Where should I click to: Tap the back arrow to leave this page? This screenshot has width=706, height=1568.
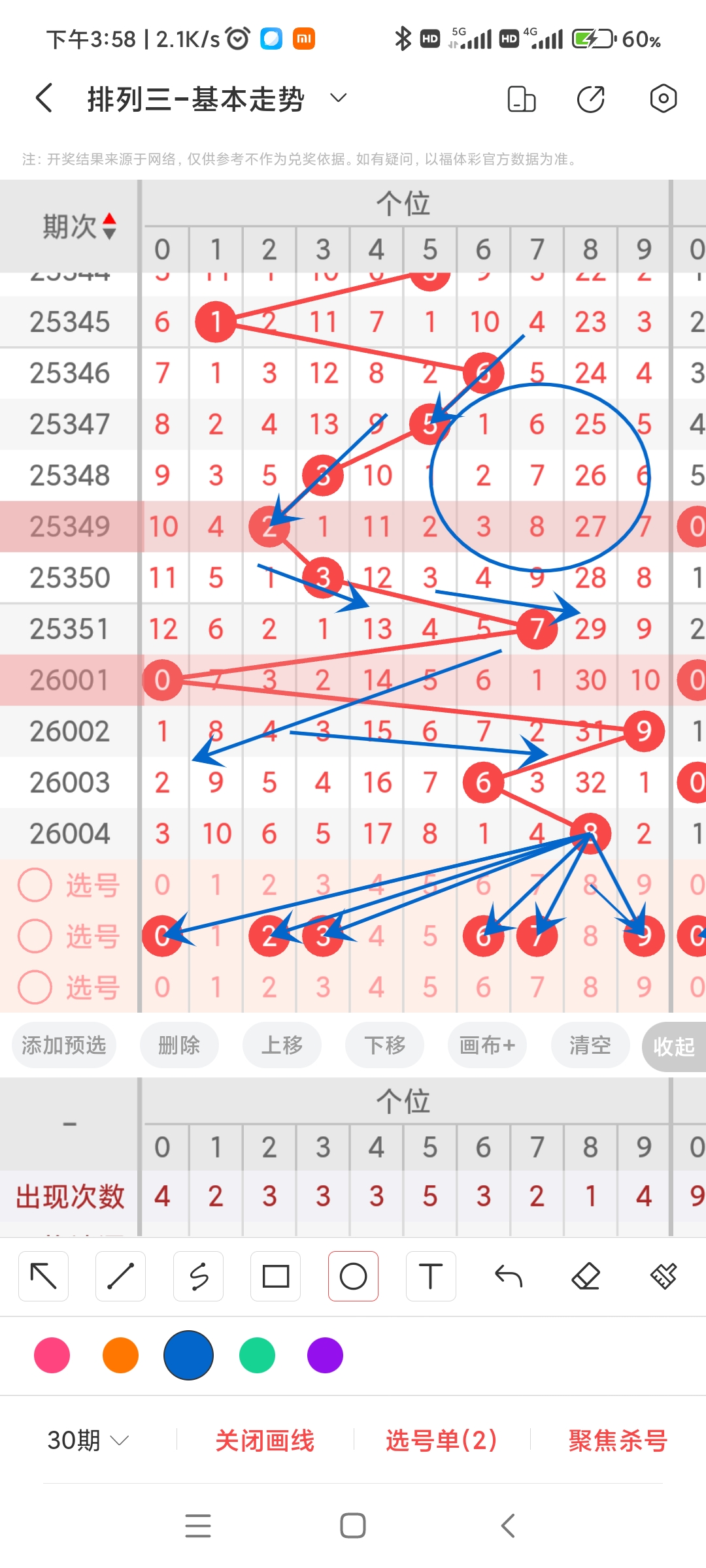pos(42,98)
